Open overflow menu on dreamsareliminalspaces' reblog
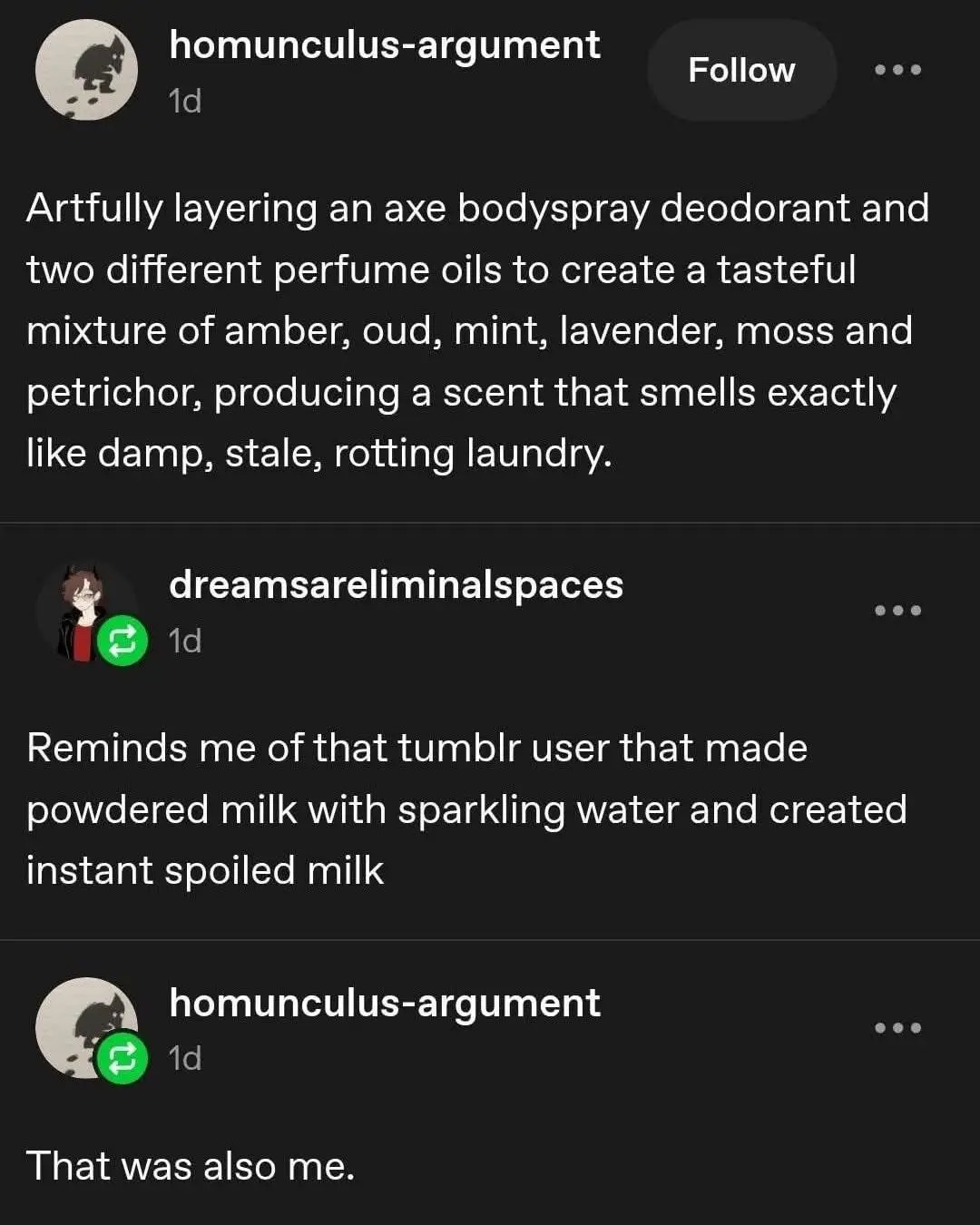The image size is (980, 1225). coord(897,611)
